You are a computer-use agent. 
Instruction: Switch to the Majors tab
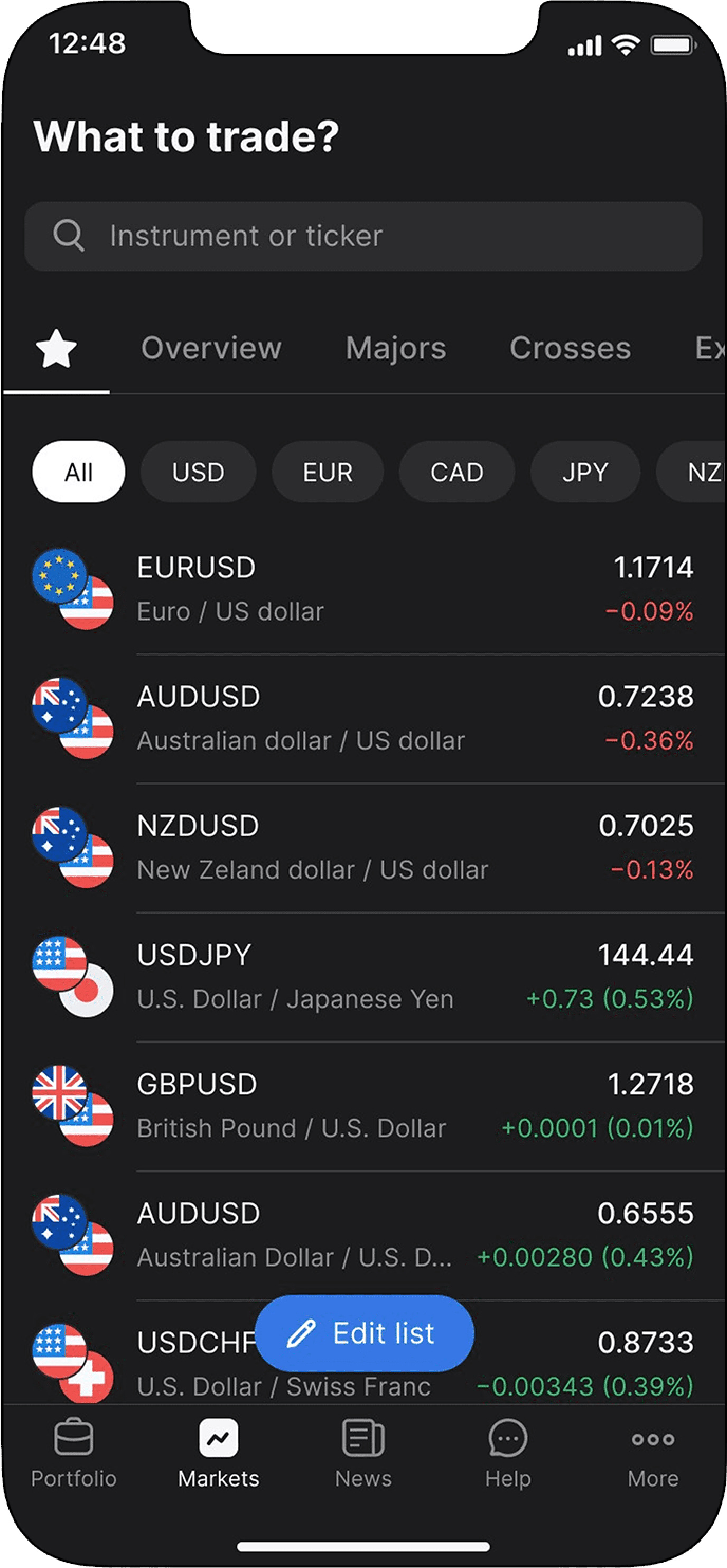[x=395, y=349]
